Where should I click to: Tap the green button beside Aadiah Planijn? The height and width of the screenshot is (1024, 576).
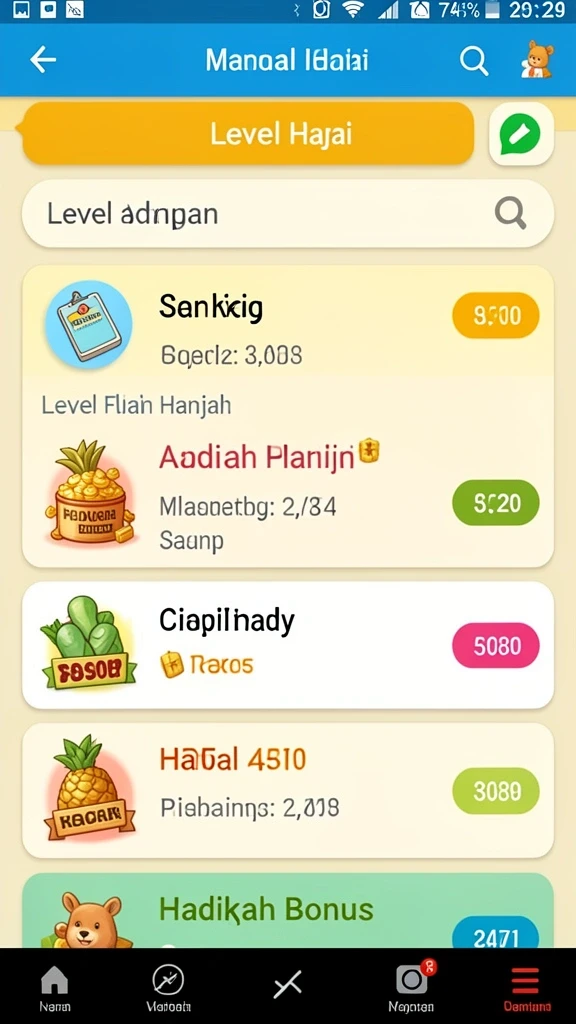[x=496, y=503]
